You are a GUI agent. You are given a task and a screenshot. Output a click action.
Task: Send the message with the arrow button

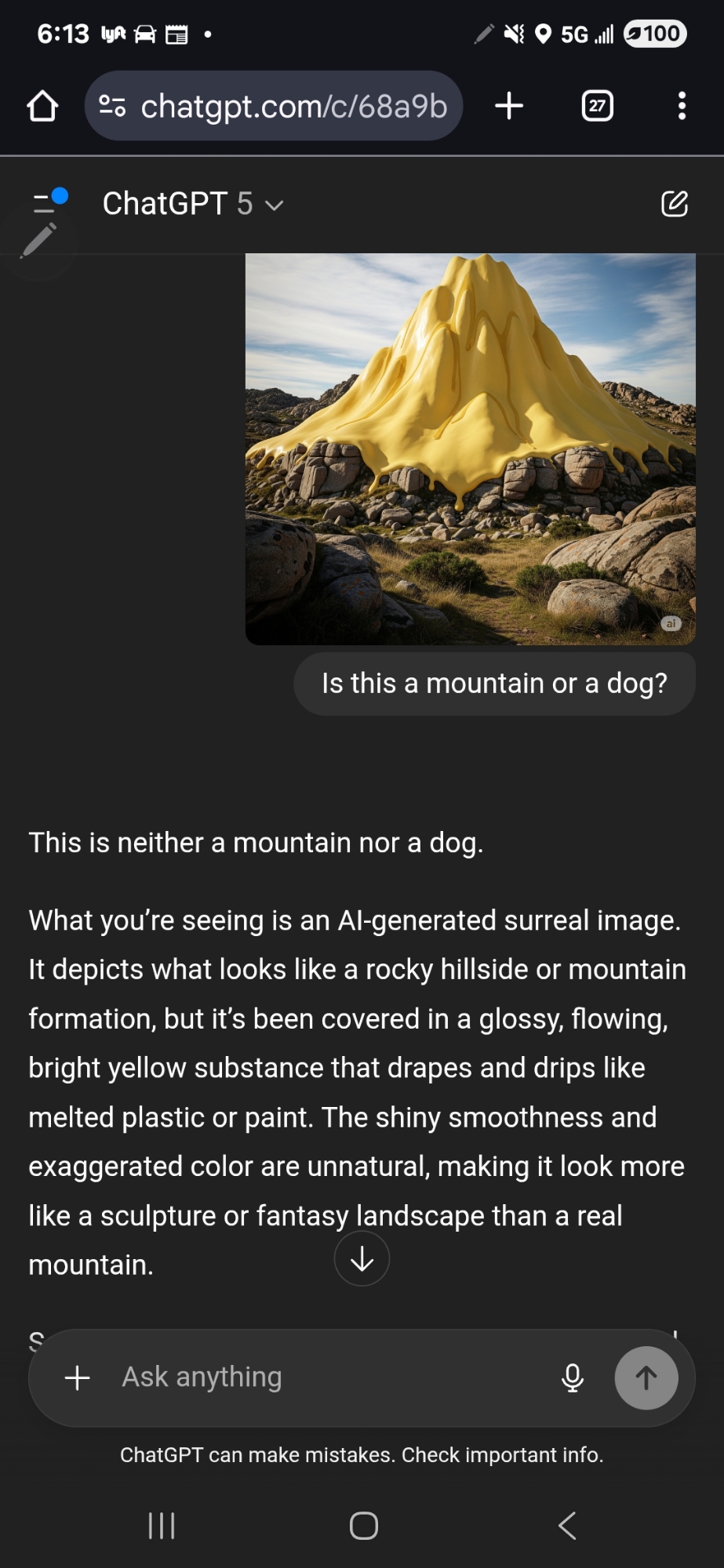pyautogui.click(x=646, y=1377)
